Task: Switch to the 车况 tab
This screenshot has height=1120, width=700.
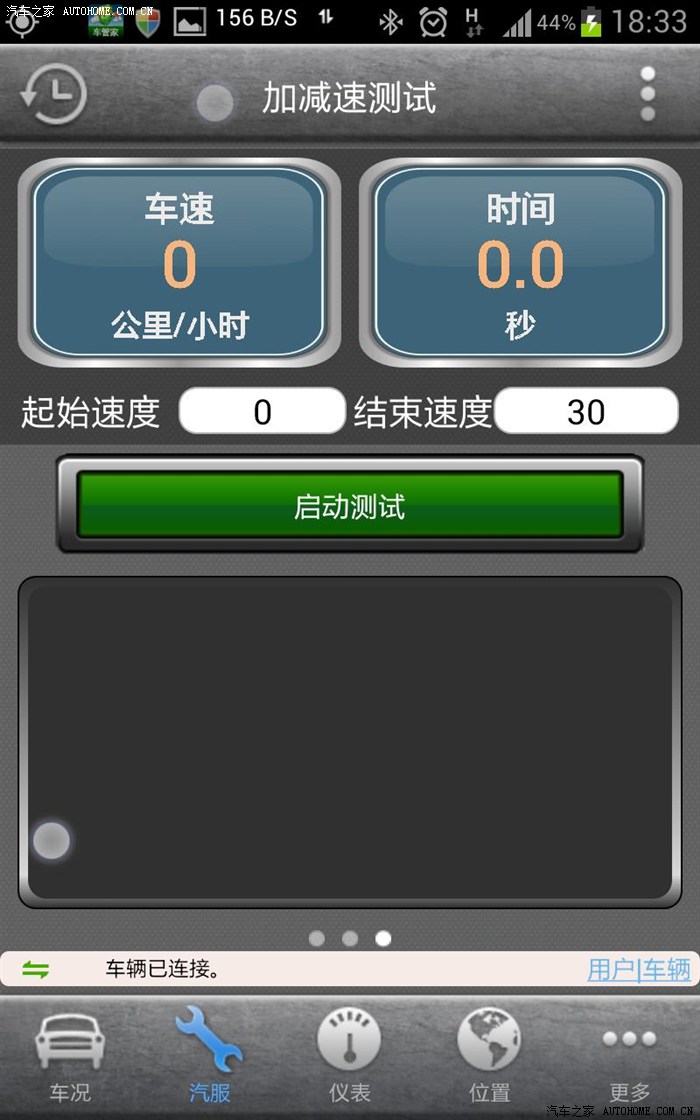Action: 69,1055
